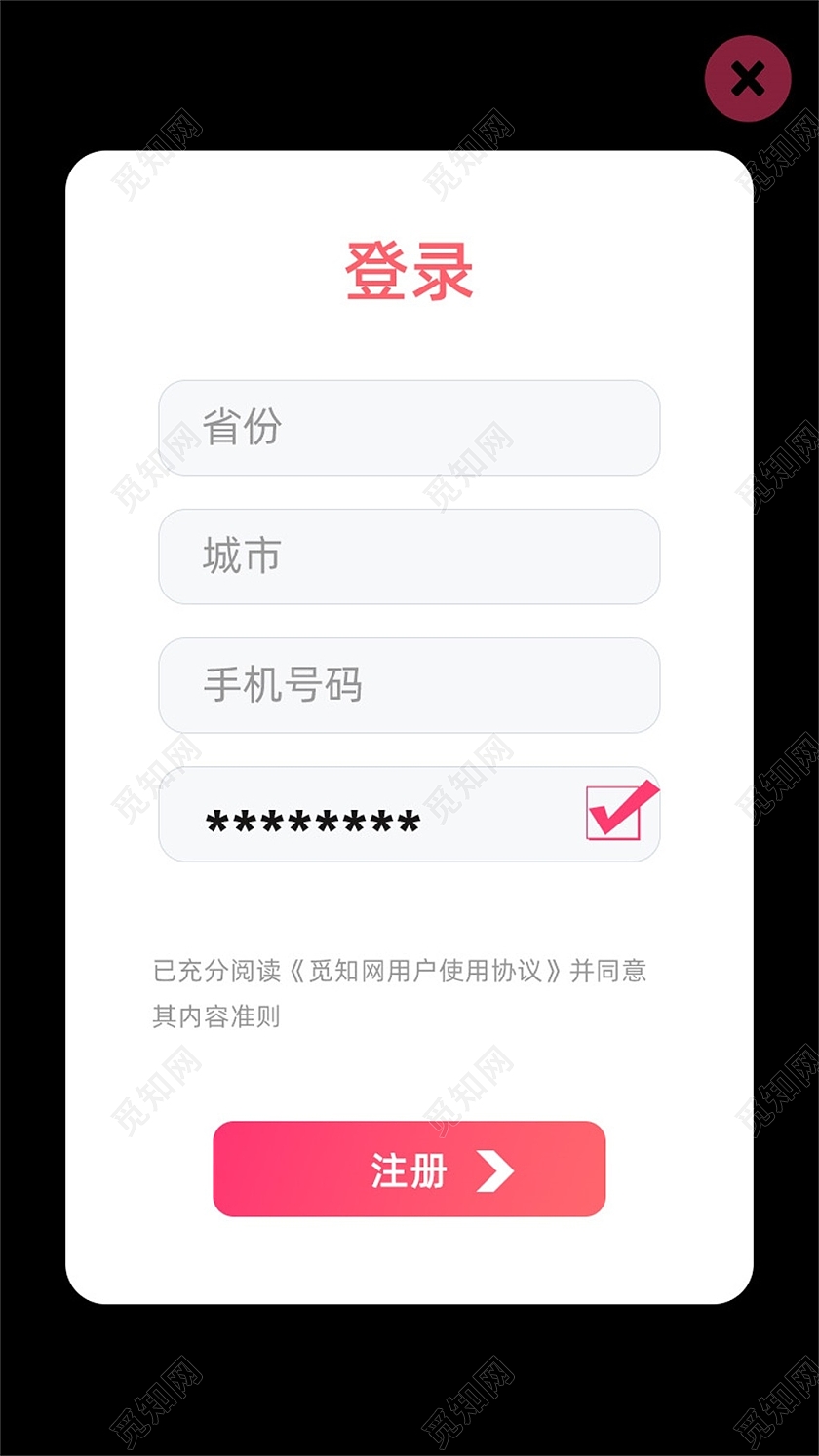Click the white arrow icon inside 注册 button
Image resolution: width=819 pixels, height=1456 pixels.
pos(496,1170)
